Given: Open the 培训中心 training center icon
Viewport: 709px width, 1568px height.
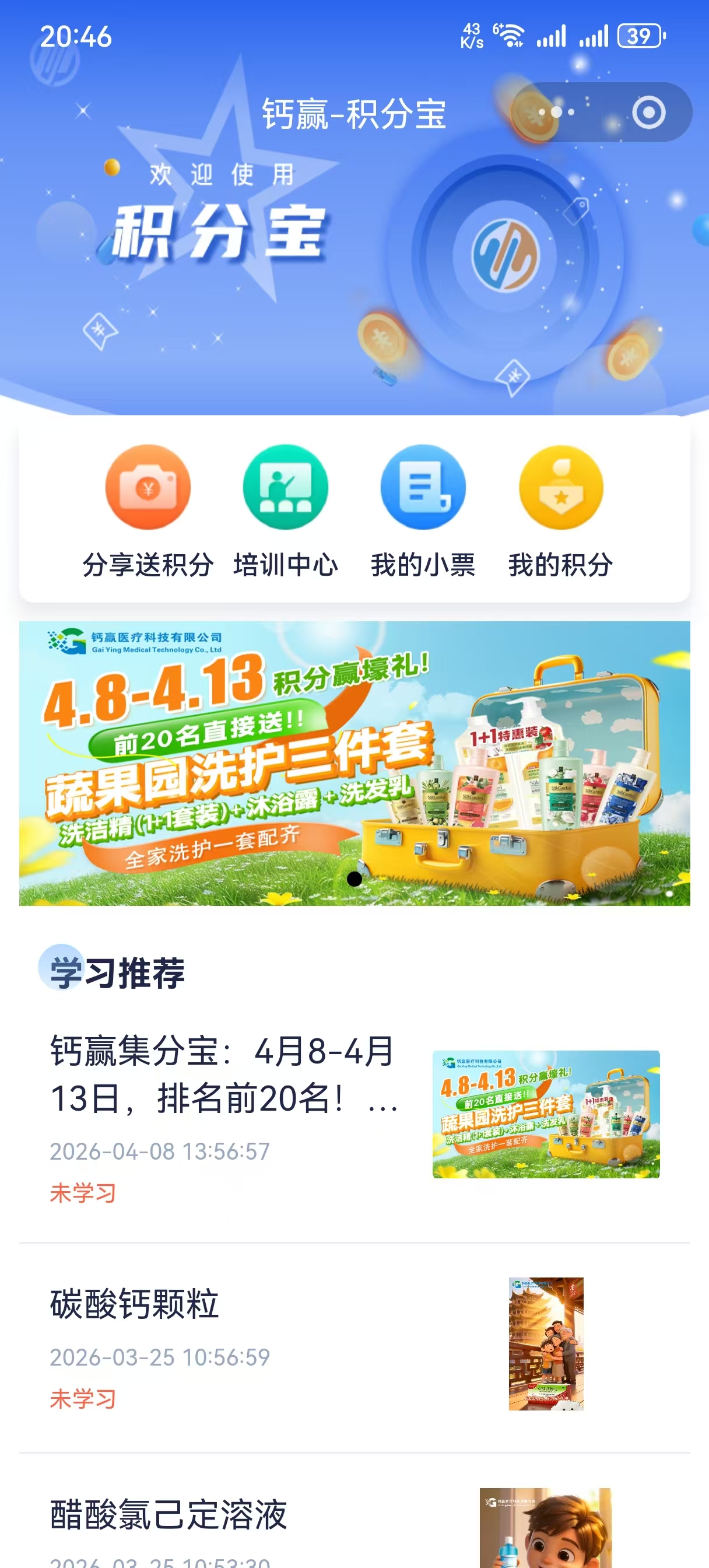Looking at the screenshot, I should pos(286,487).
